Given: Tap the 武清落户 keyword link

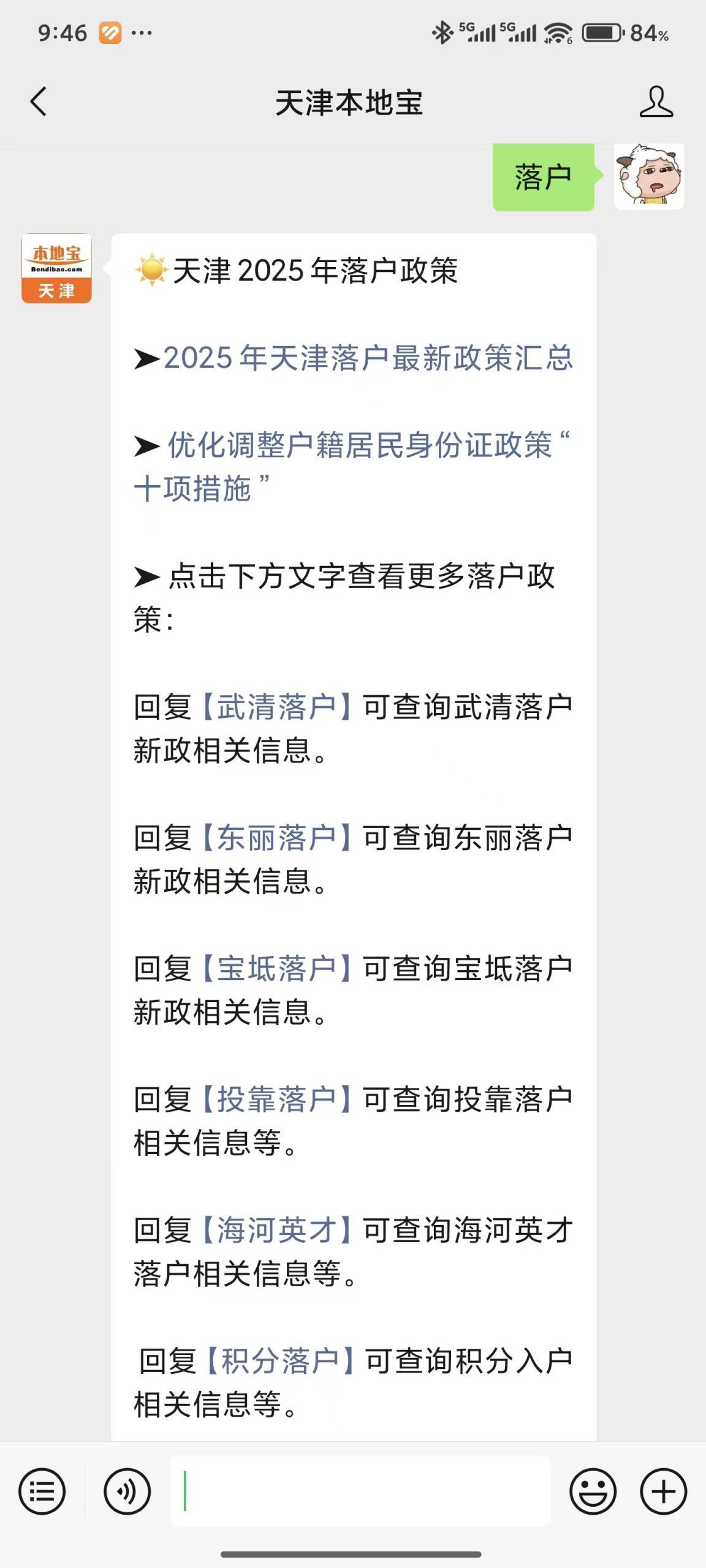Looking at the screenshot, I should click(276, 707).
